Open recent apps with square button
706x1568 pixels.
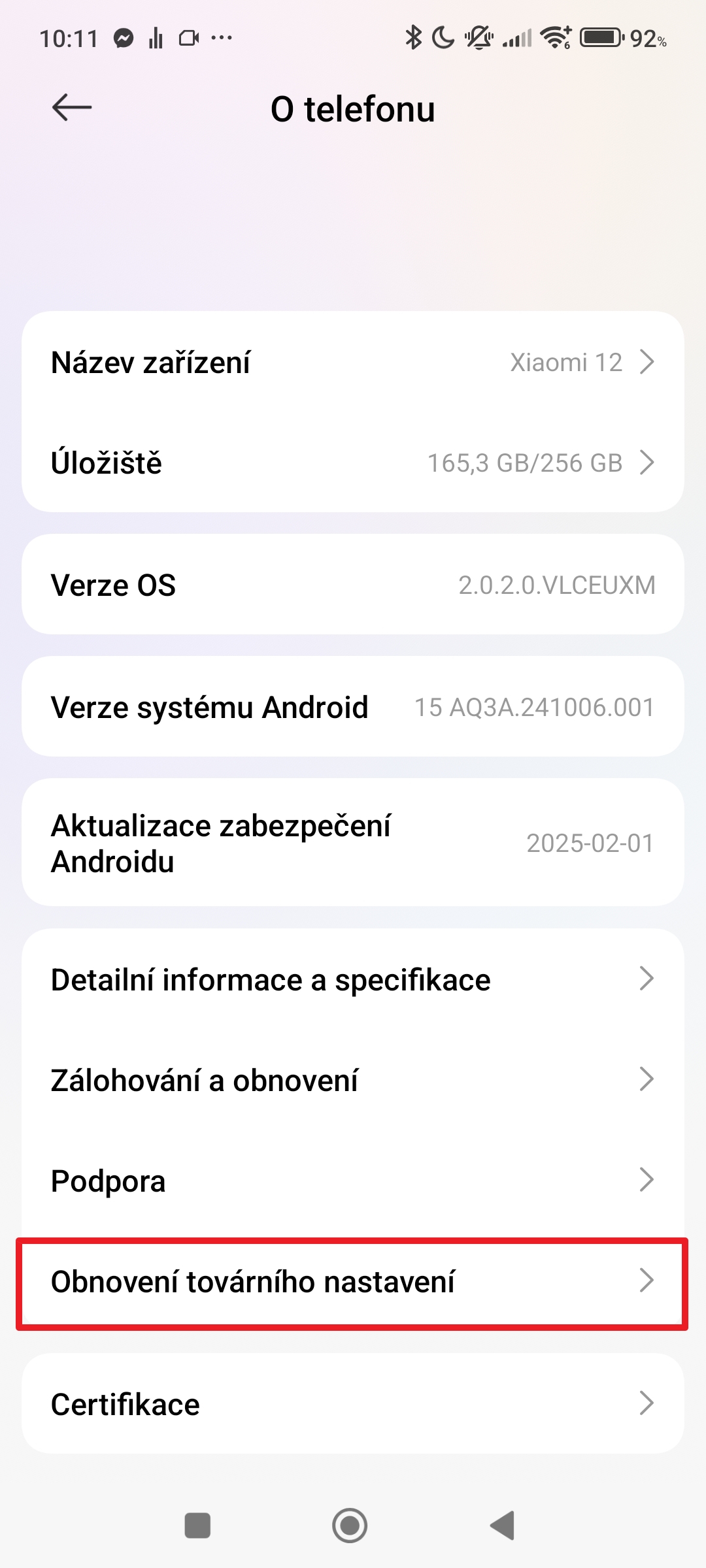click(x=197, y=1526)
